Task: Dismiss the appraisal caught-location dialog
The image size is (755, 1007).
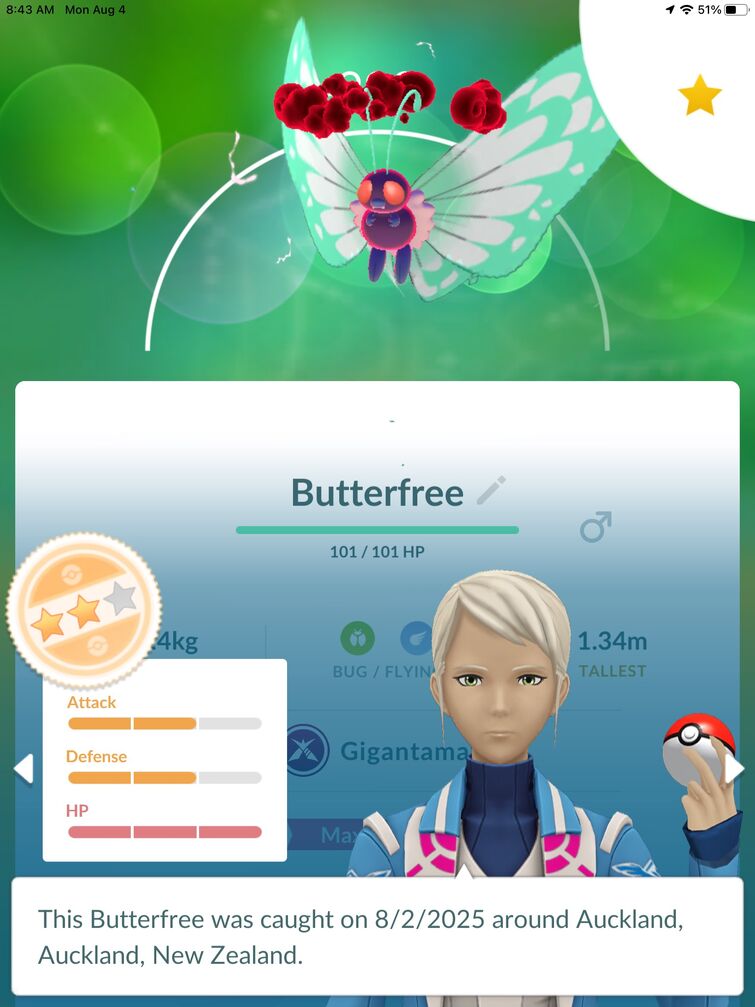Action: pyautogui.click(x=377, y=935)
